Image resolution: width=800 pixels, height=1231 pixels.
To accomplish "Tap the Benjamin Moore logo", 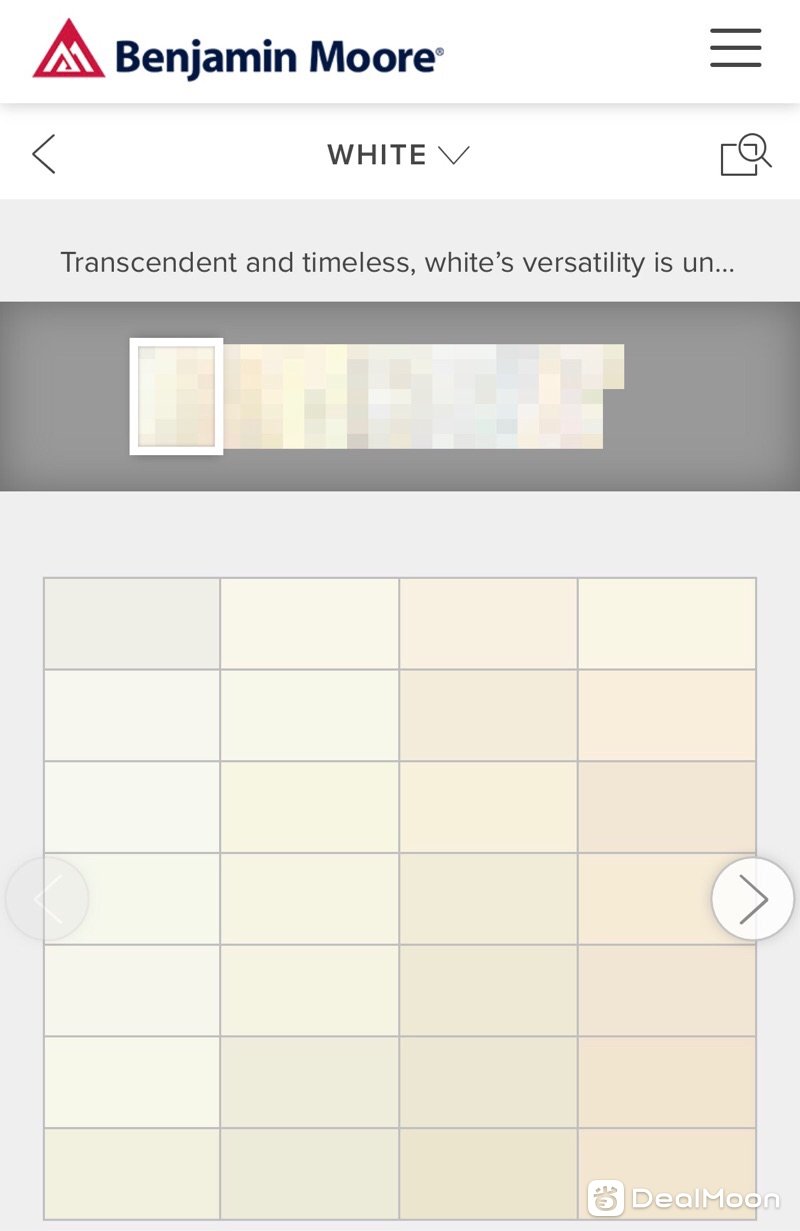I will pyautogui.click(x=238, y=50).
